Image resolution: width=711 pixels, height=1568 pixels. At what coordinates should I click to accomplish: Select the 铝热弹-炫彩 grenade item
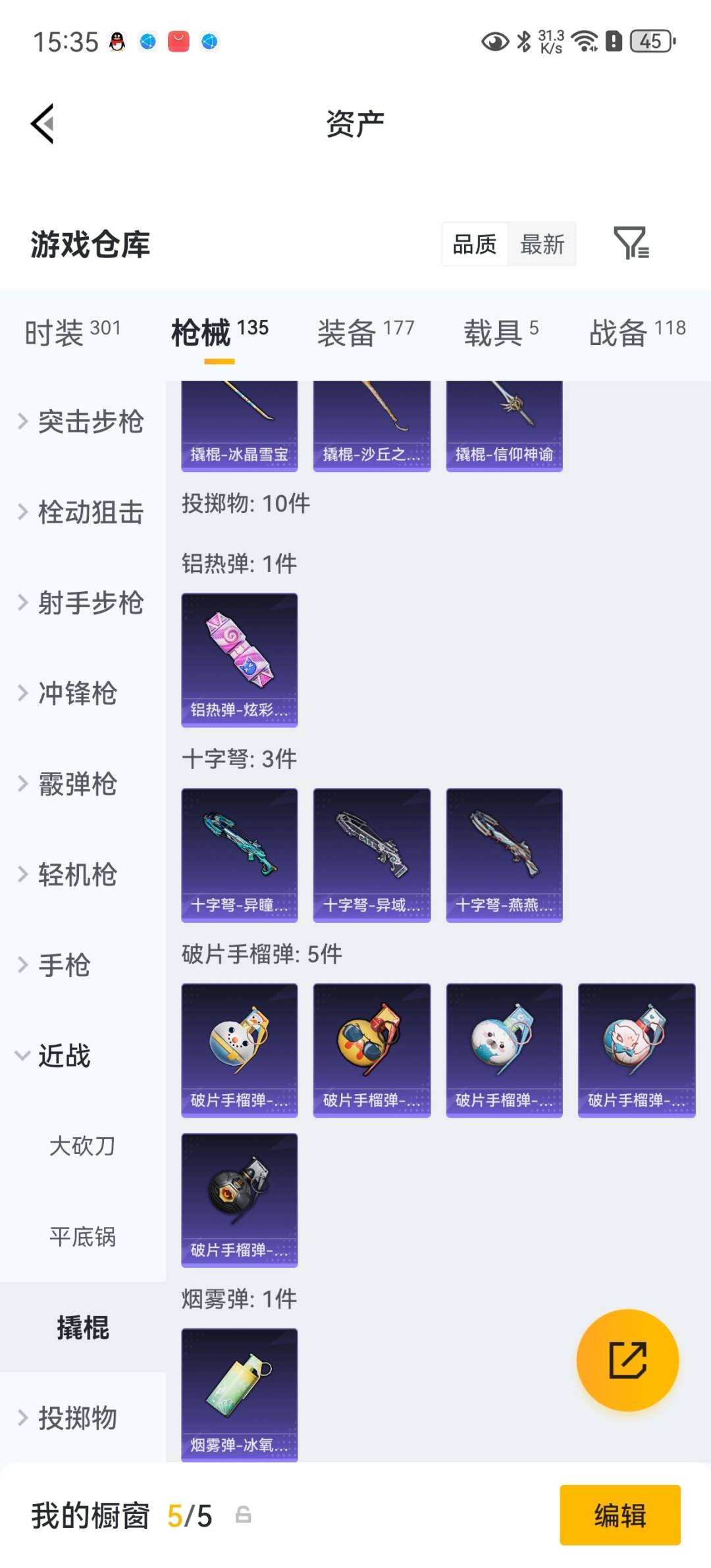pos(240,655)
